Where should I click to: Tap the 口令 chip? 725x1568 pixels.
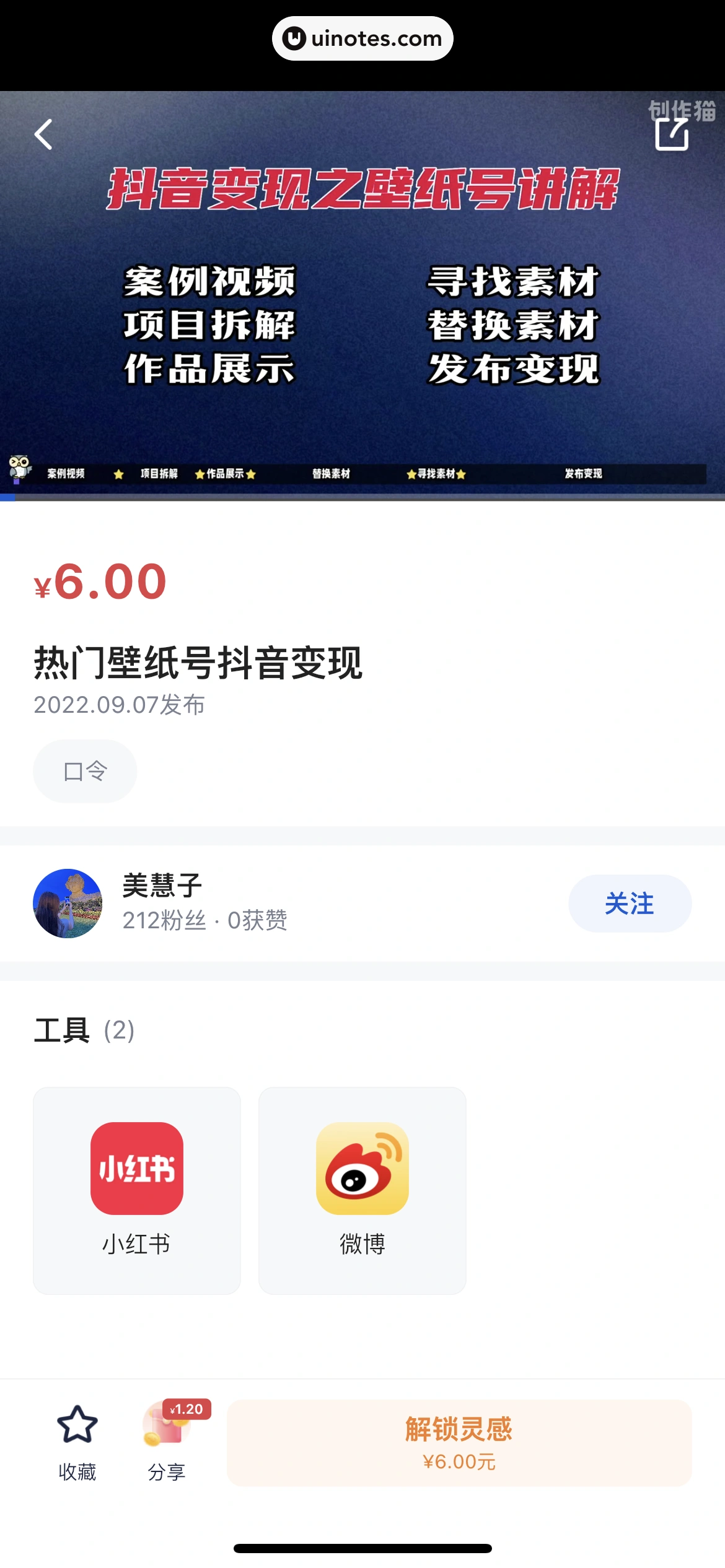(x=85, y=771)
